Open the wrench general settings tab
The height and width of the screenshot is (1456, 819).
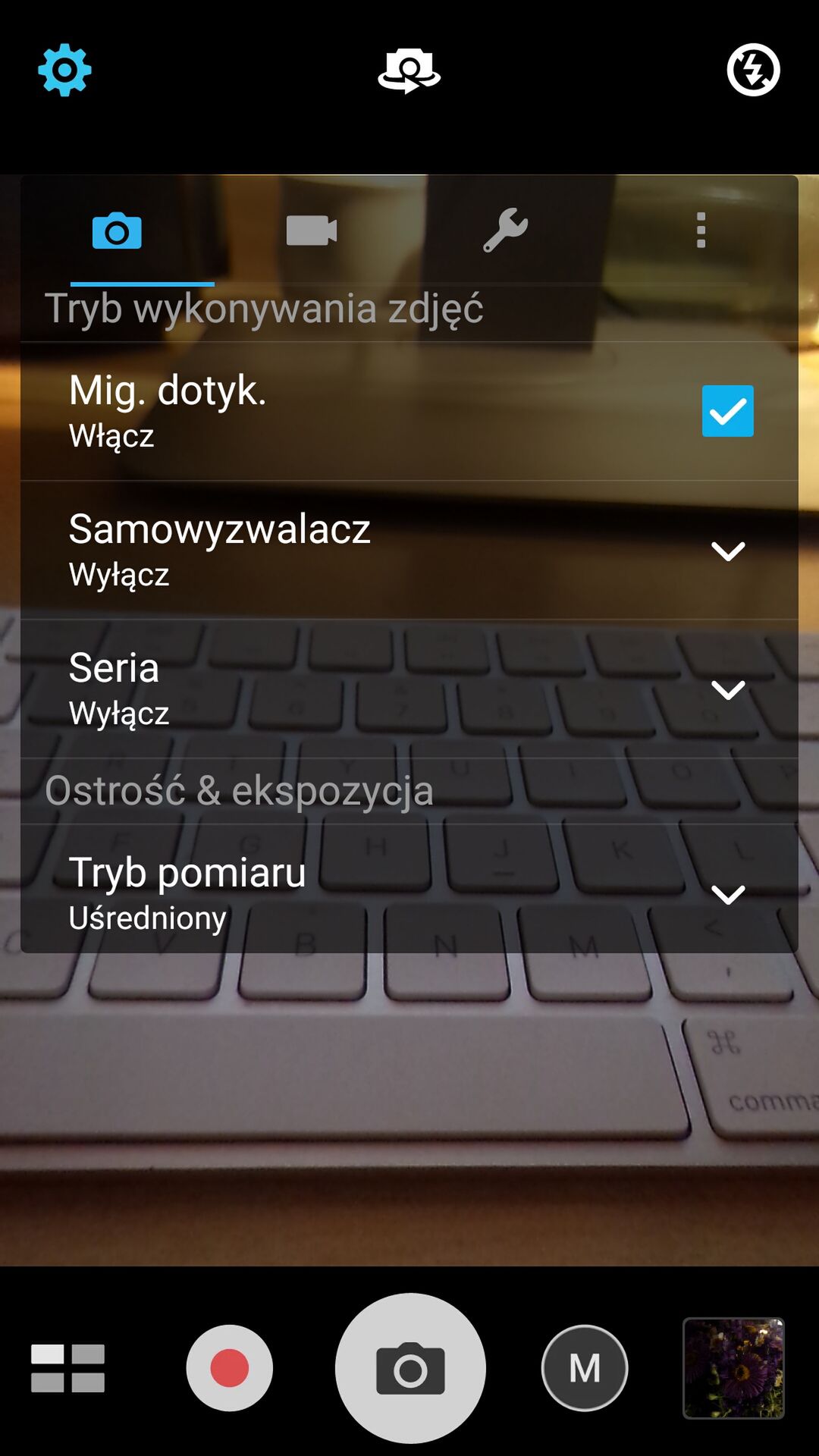(506, 230)
